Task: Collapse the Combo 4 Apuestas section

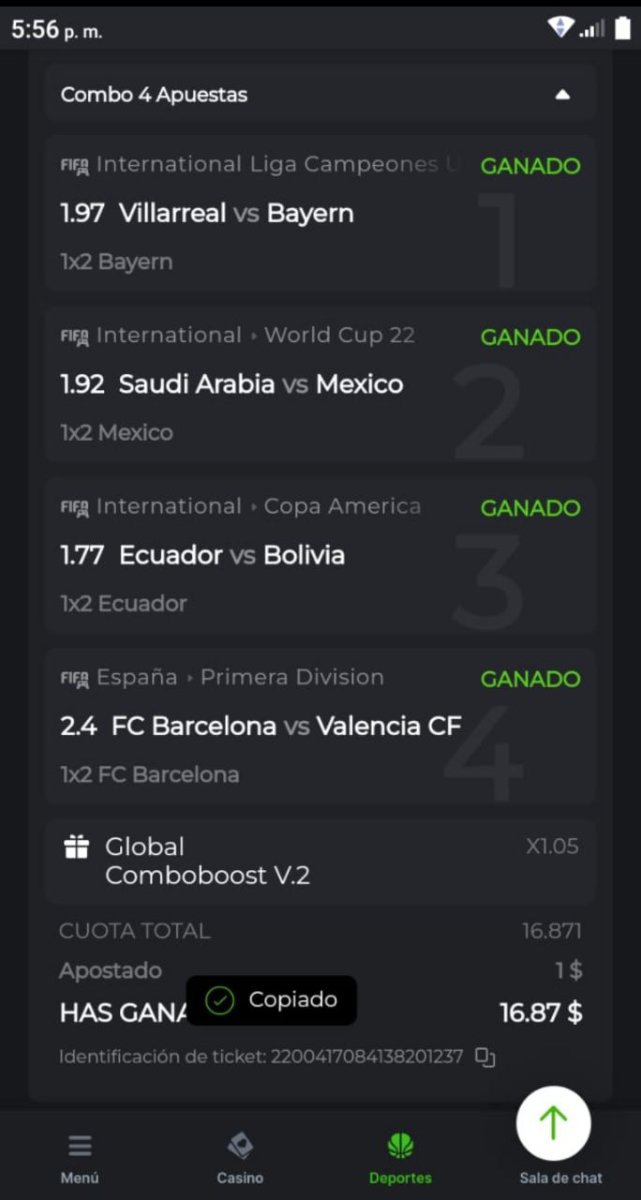Action: point(562,95)
